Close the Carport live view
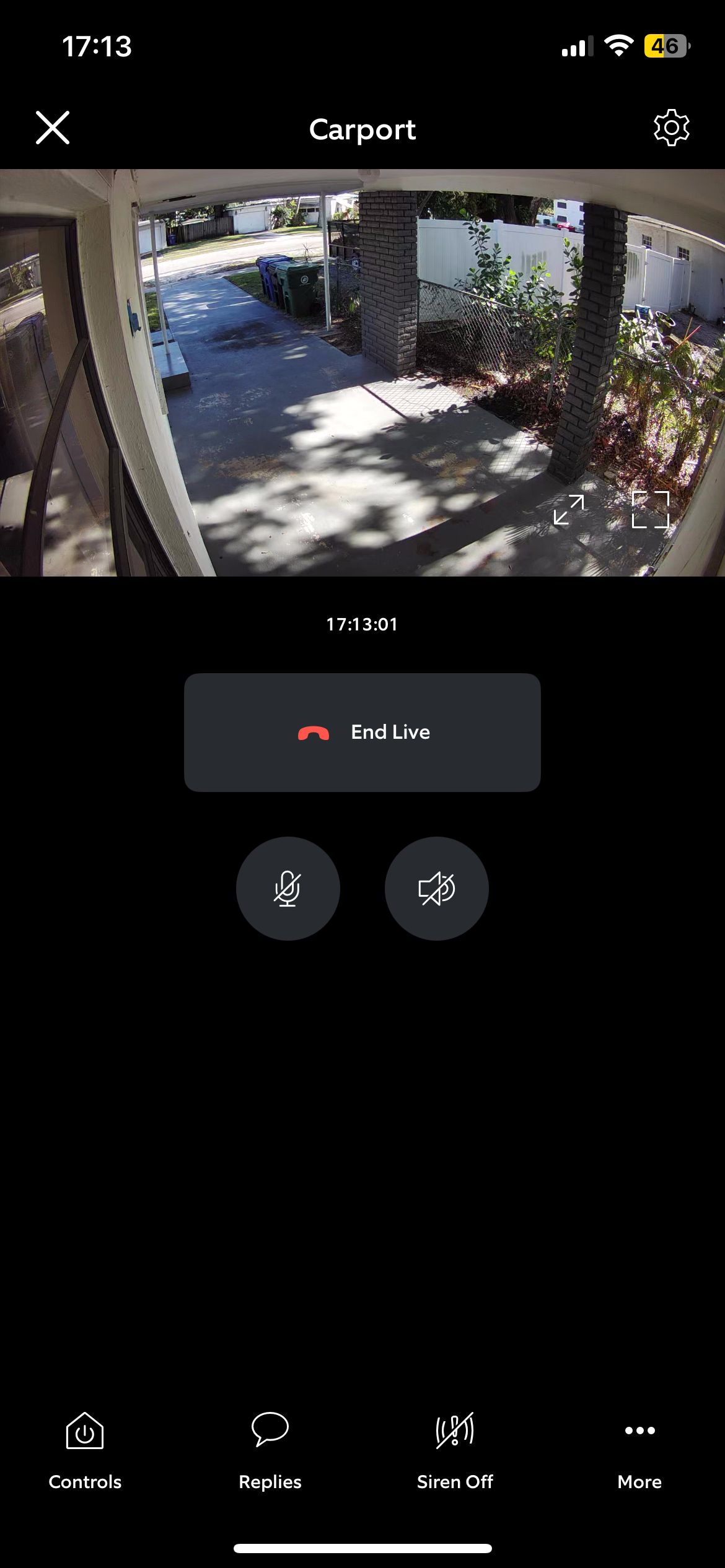This screenshot has height=1568, width=725. click(x=53, y=128)
